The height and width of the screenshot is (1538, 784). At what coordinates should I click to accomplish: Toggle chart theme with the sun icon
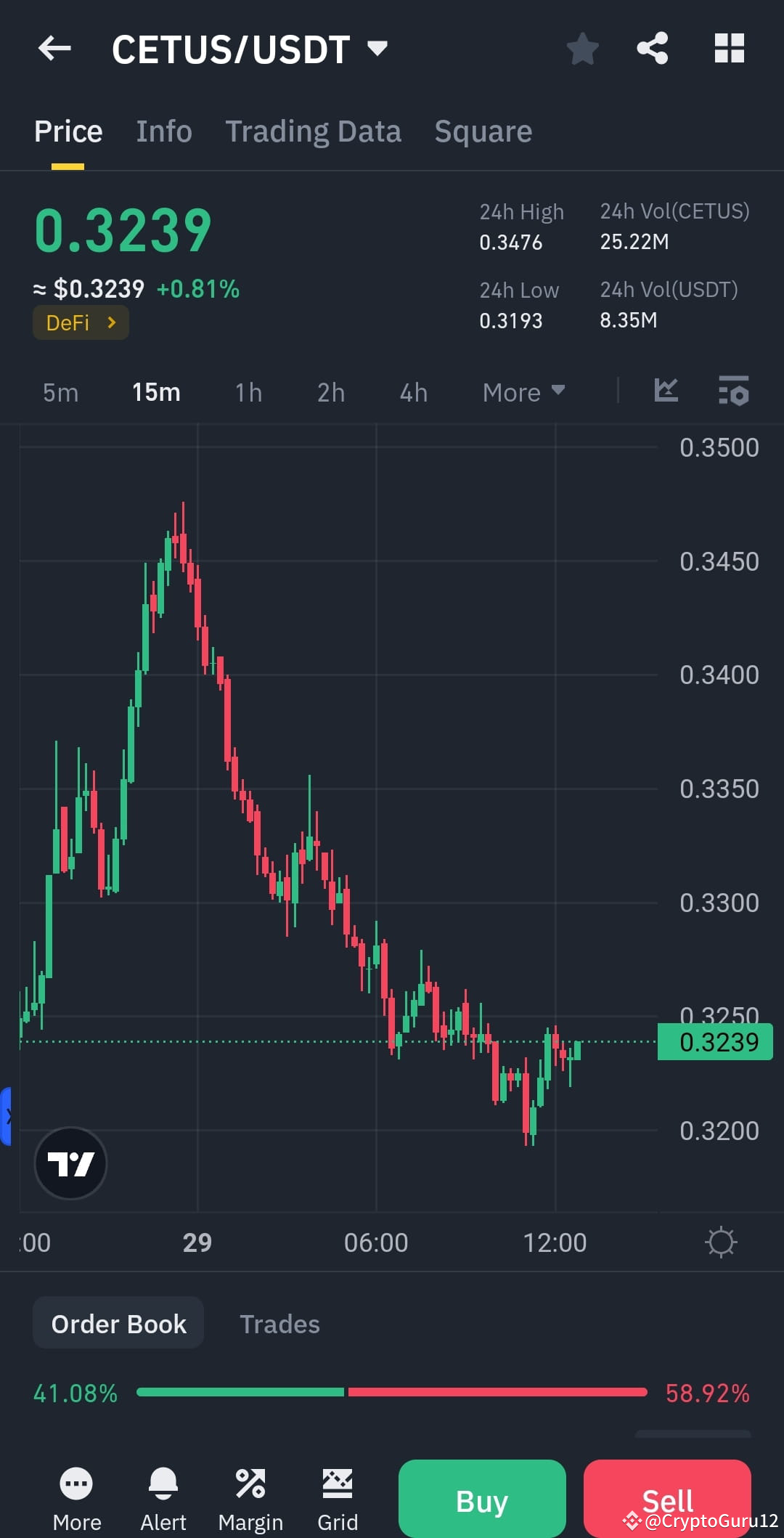[721, 1242]
